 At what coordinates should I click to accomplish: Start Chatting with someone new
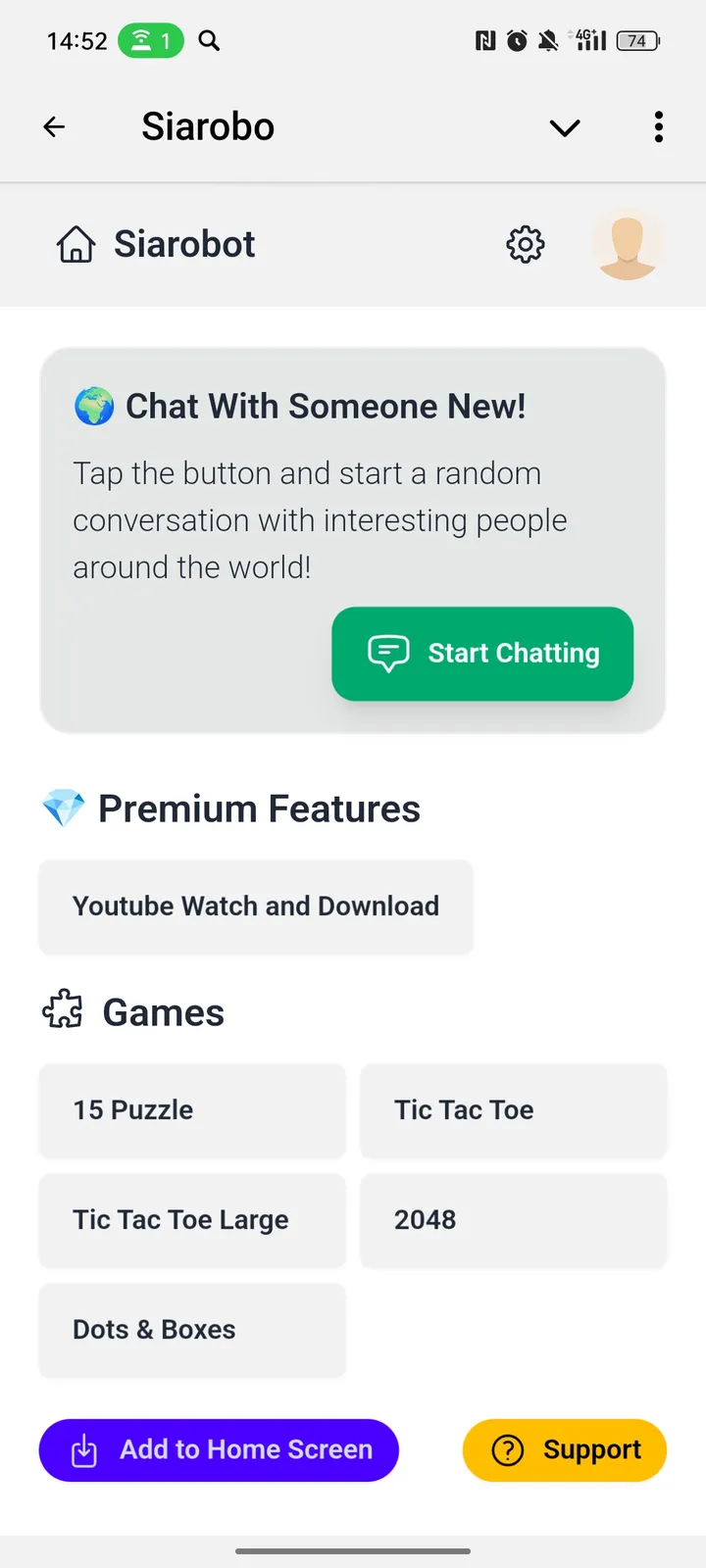(x=482, y=654)
